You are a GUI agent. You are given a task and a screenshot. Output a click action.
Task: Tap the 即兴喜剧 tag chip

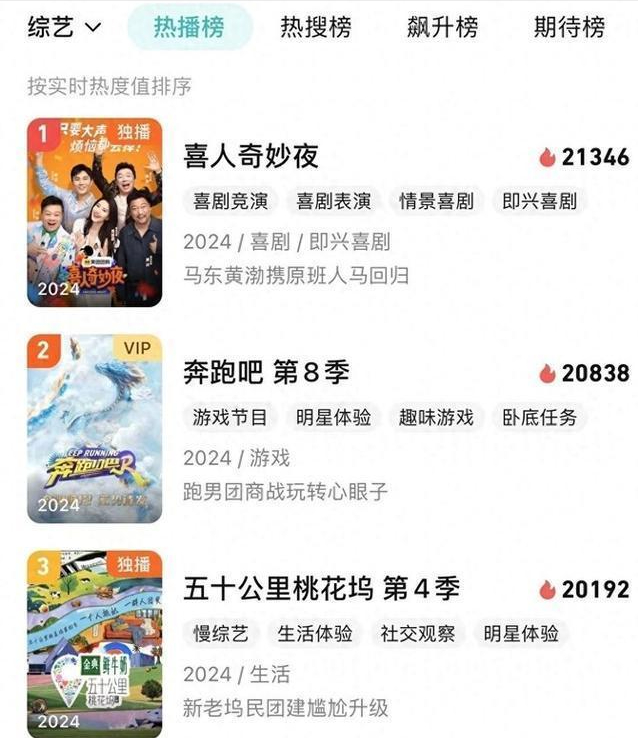coord(539,201)
